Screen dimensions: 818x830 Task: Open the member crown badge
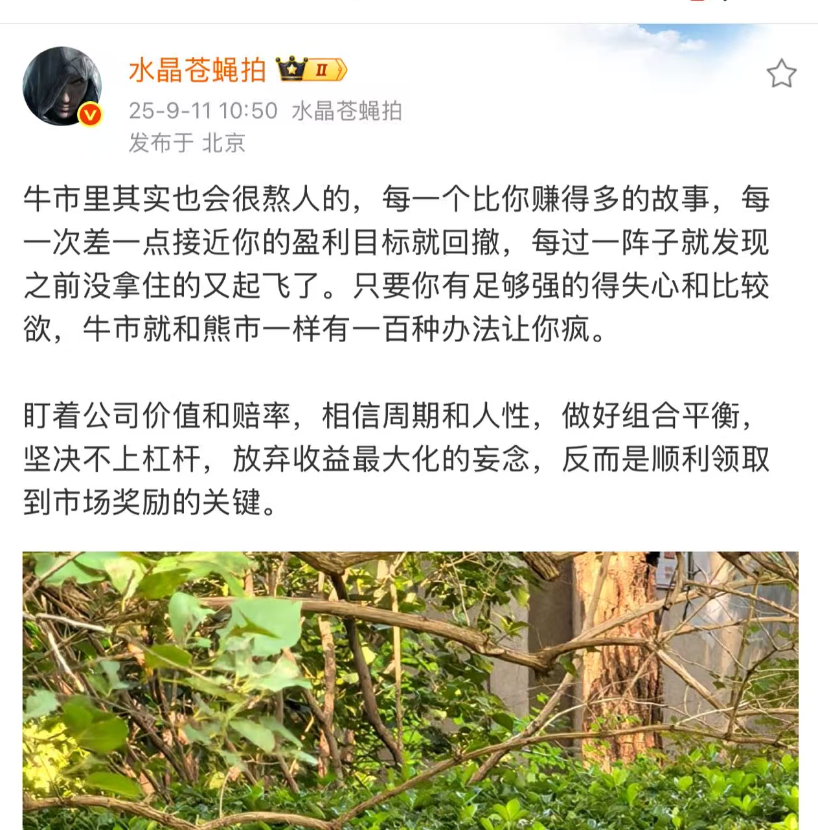312,70
